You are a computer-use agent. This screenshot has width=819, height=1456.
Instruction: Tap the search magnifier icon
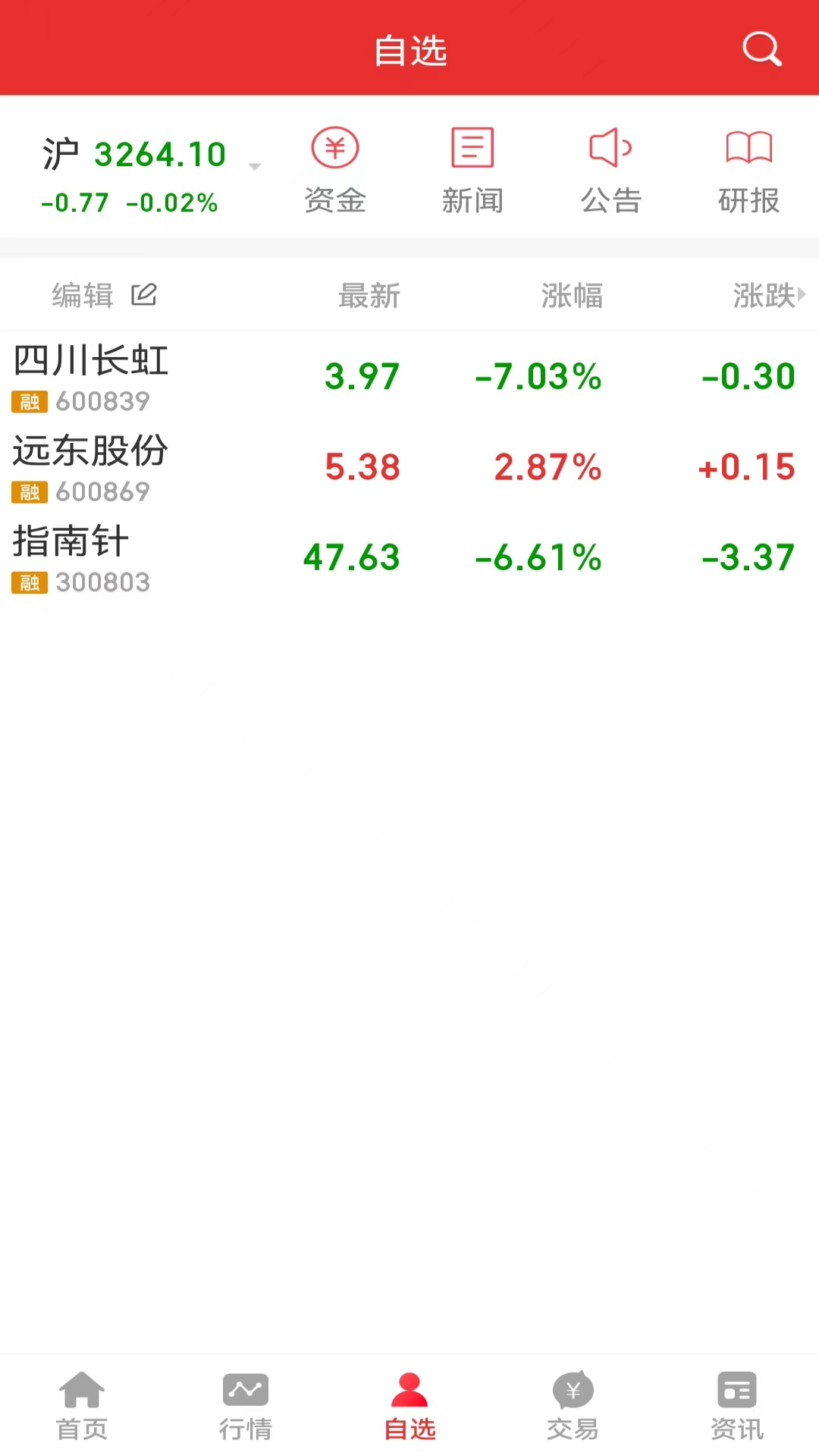pos(761,49)
